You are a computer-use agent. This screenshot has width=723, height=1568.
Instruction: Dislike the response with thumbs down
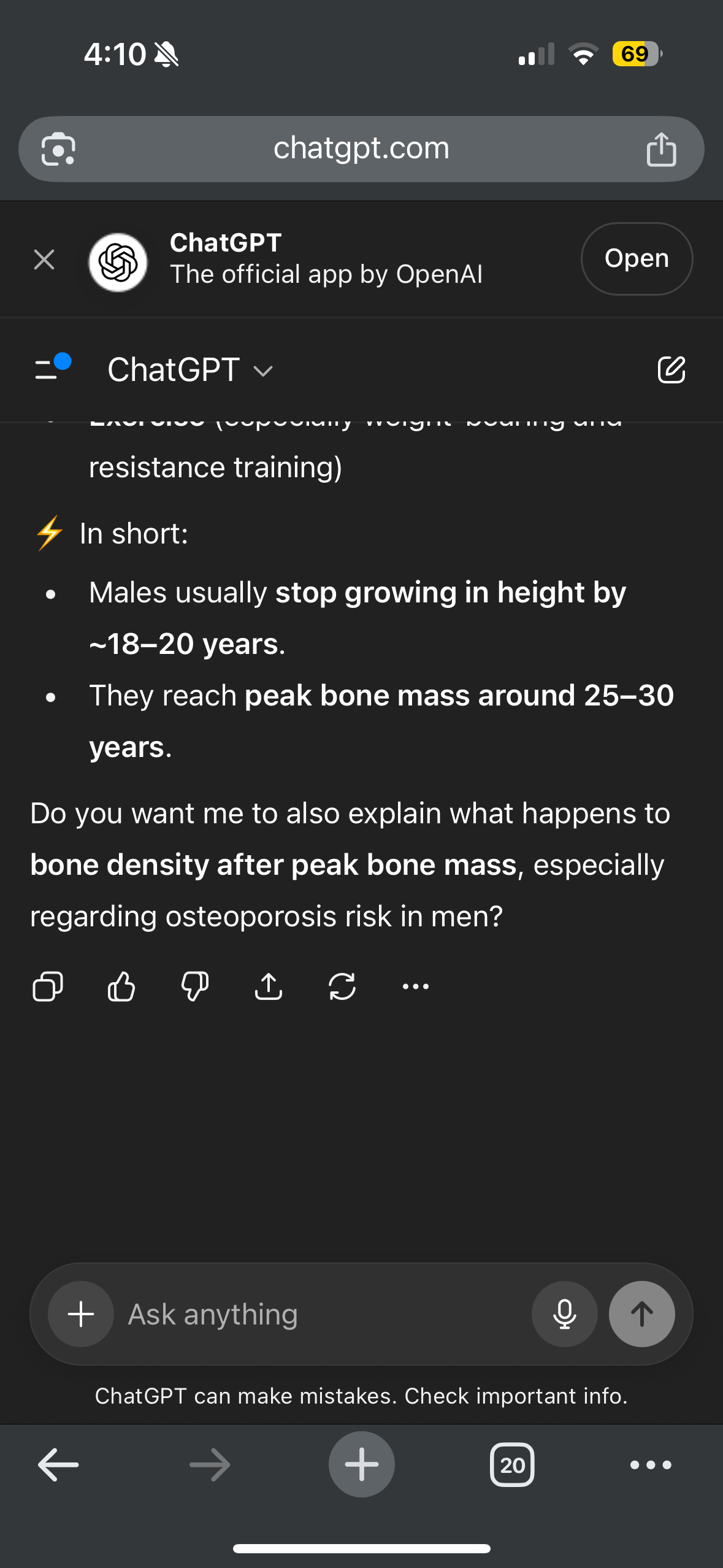[195, 986]
